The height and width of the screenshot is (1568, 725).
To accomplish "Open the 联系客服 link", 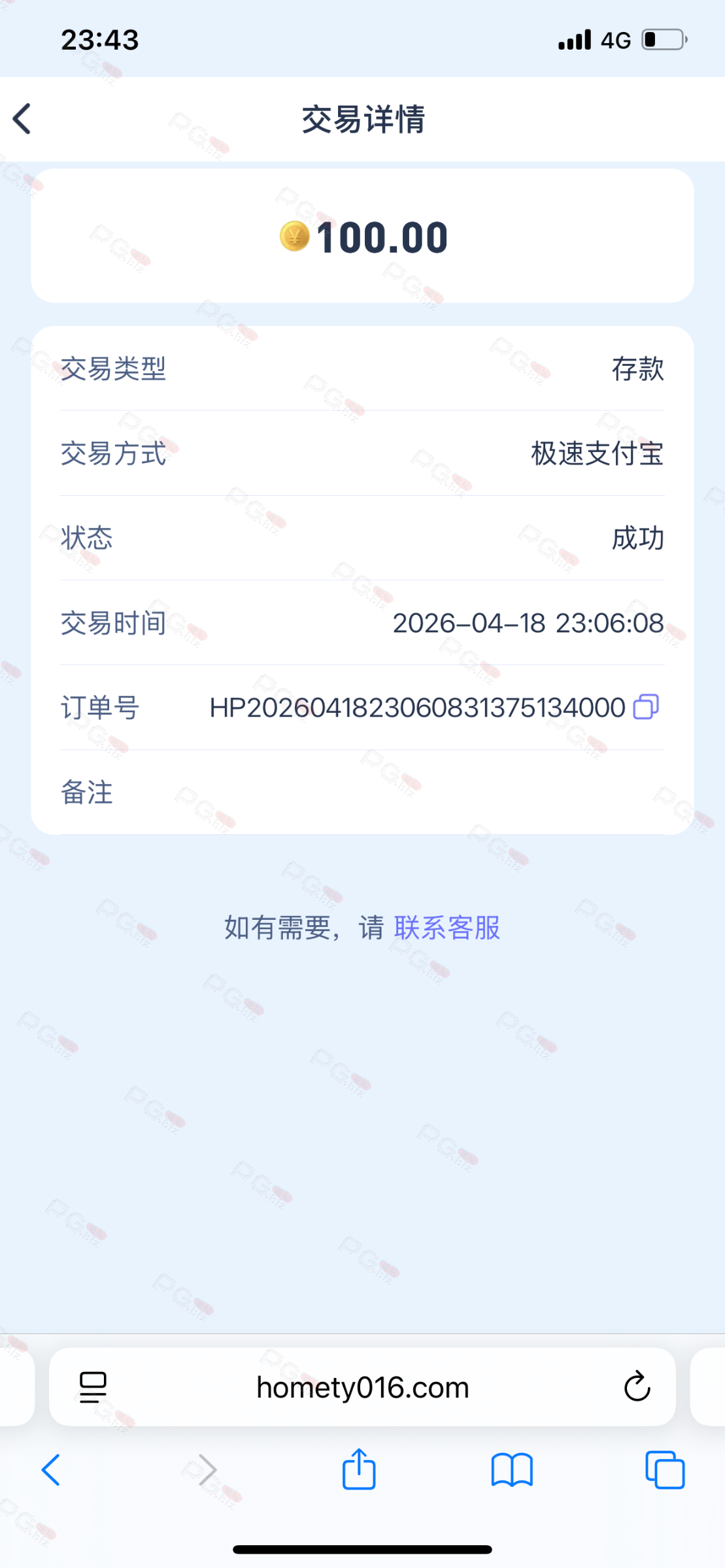I will [x=447, y=928].
